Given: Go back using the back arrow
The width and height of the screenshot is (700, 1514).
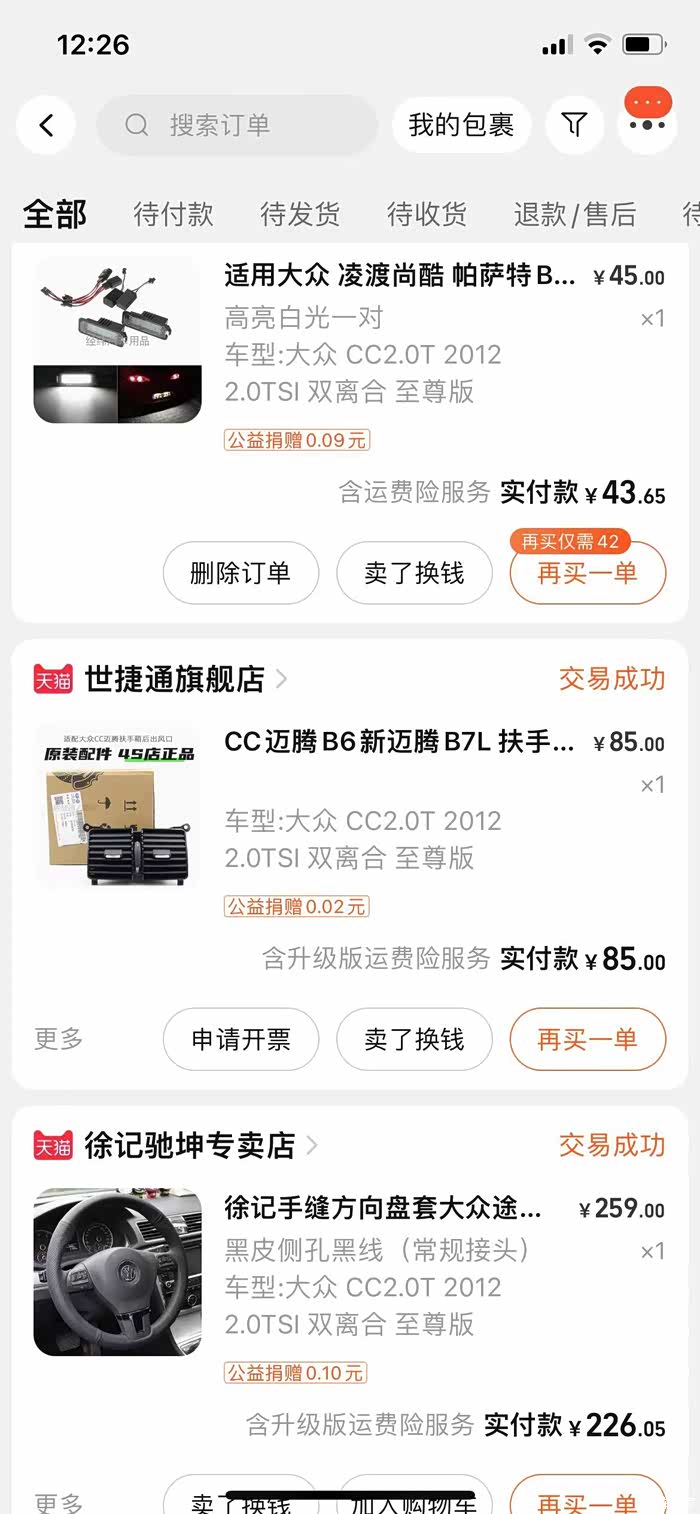Looking at the screenshot, I should [x=46, y=125].
